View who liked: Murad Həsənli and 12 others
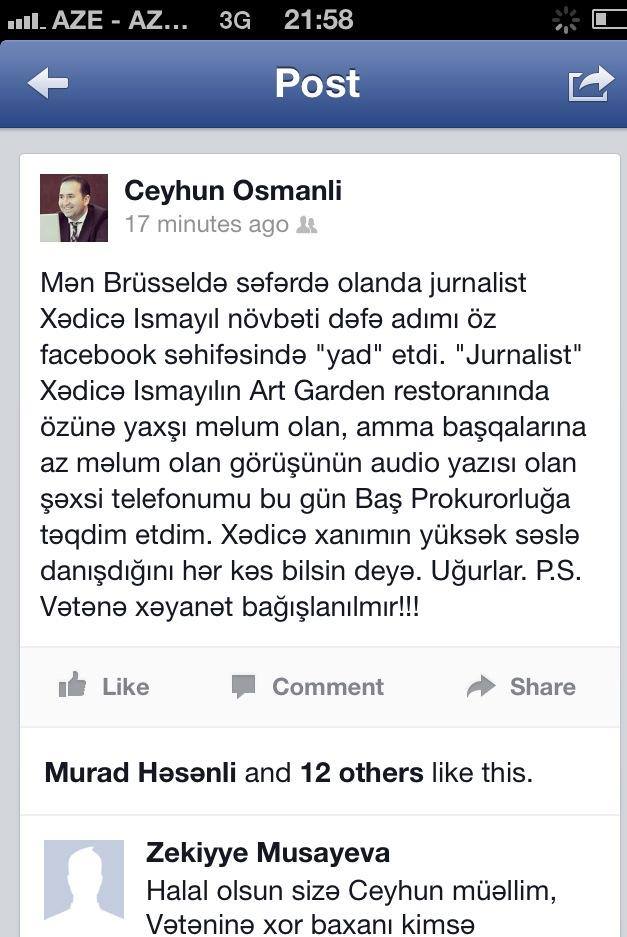The width and height of the screenshot is (627, 937). 289,773
